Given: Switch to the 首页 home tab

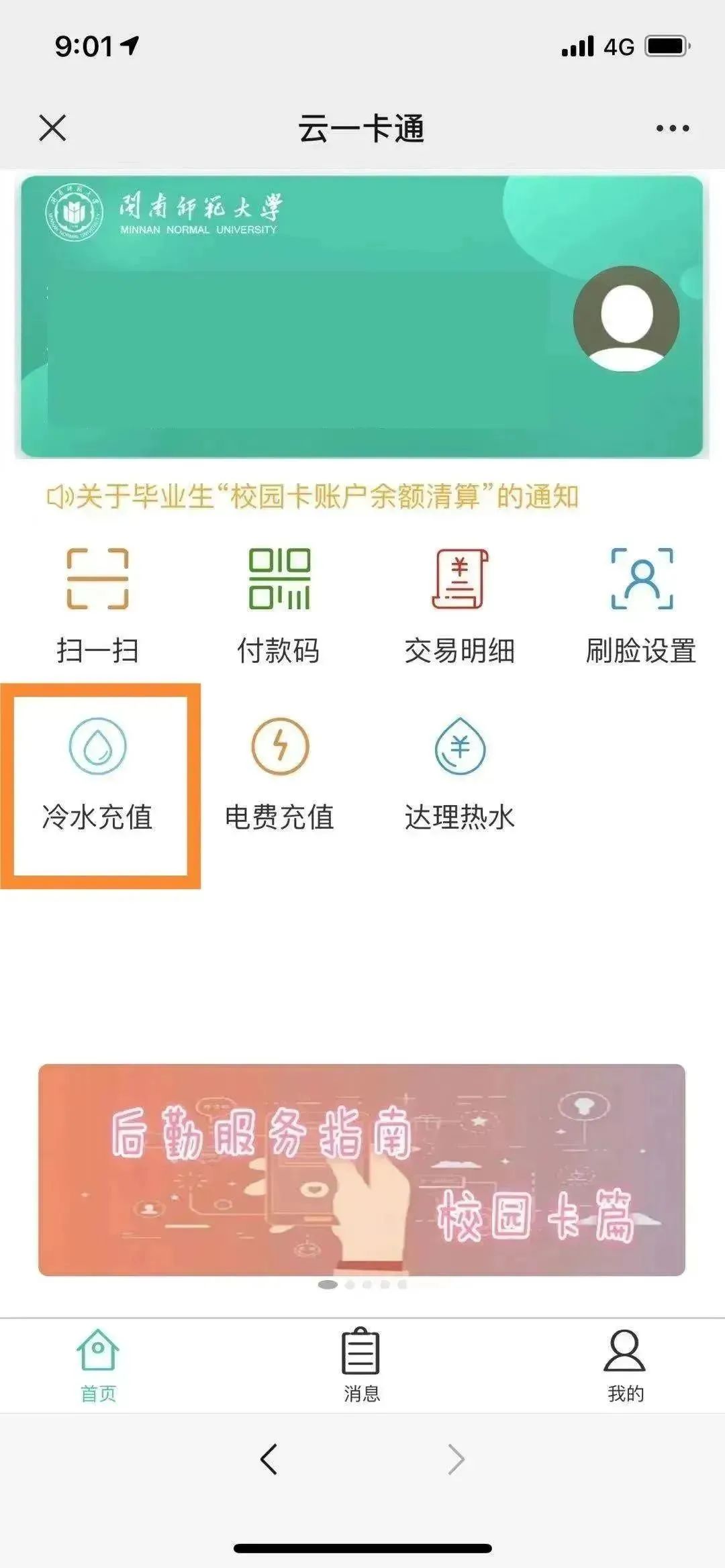Looking at the screenshot, I should click(98, 1365).
